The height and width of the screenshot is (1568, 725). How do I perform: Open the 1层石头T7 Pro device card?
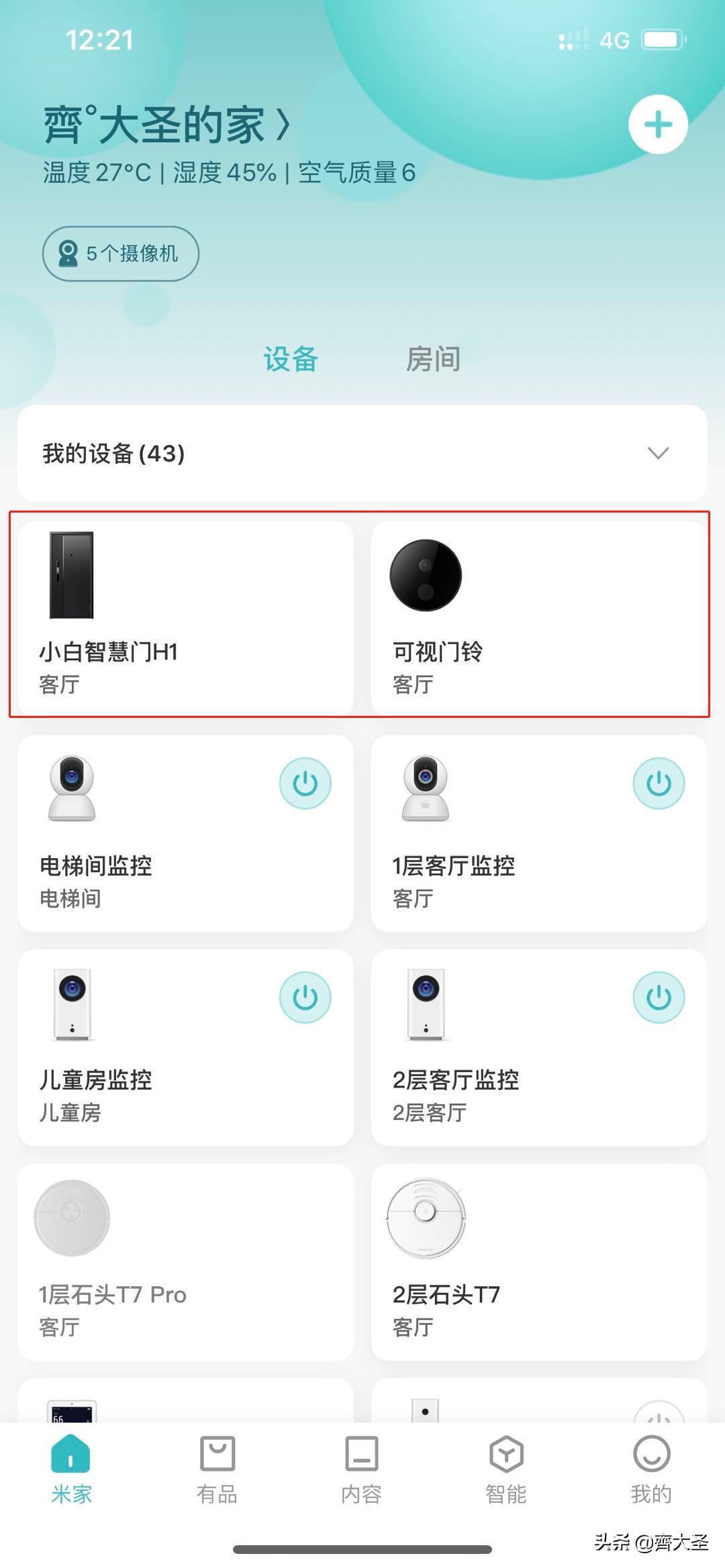[x=185, y=1261]
